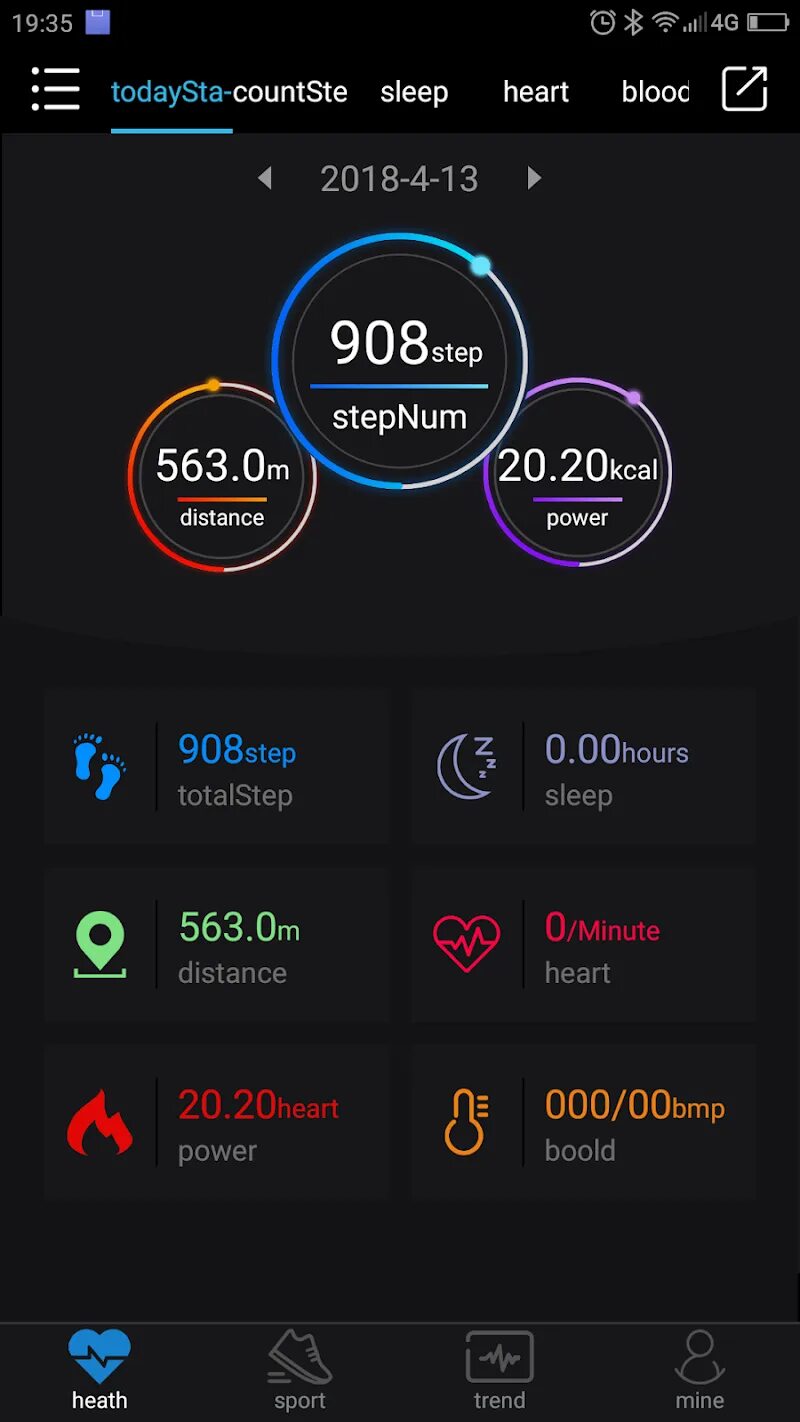Open the heart top tab

(536, 92)
